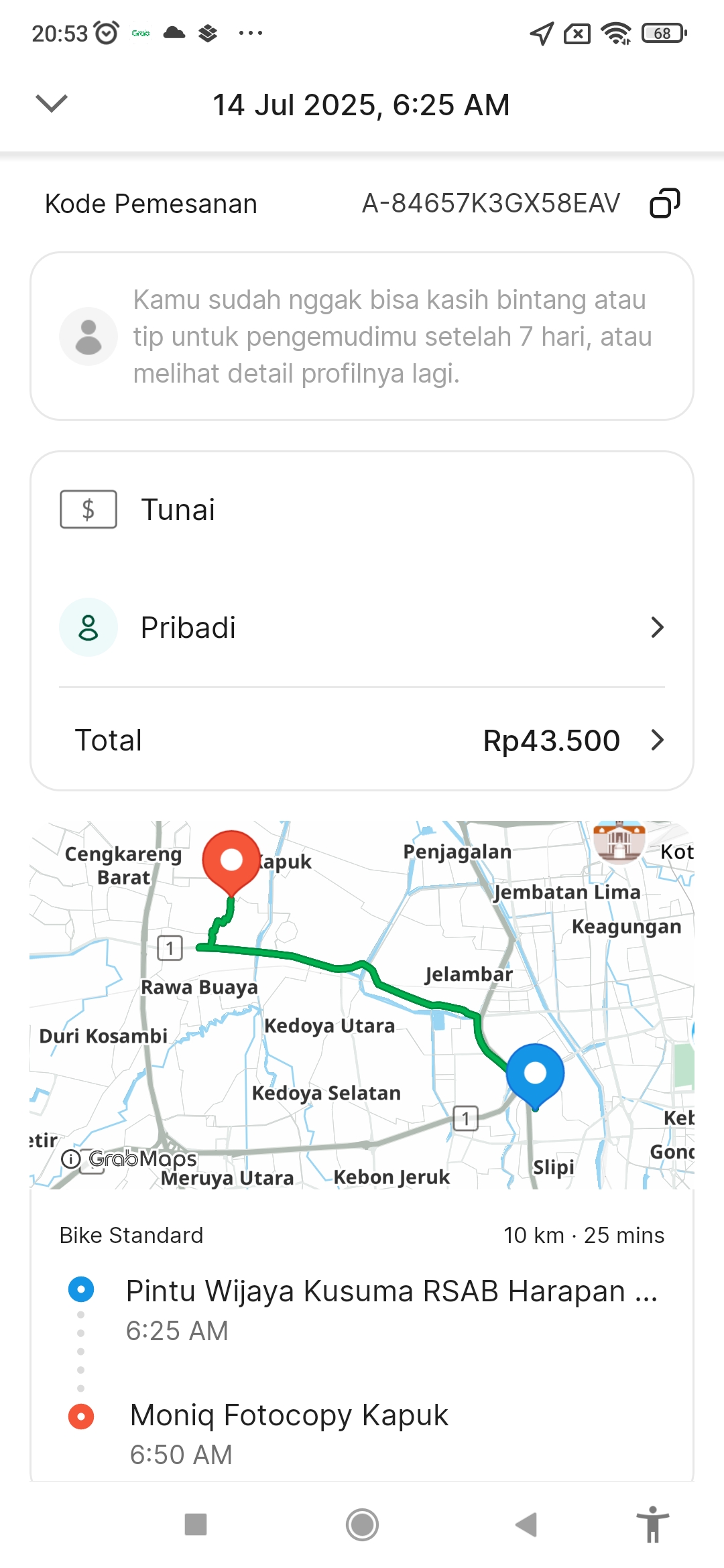
Task: Go back using the system back button
Action: click(x=527, y=1524)
